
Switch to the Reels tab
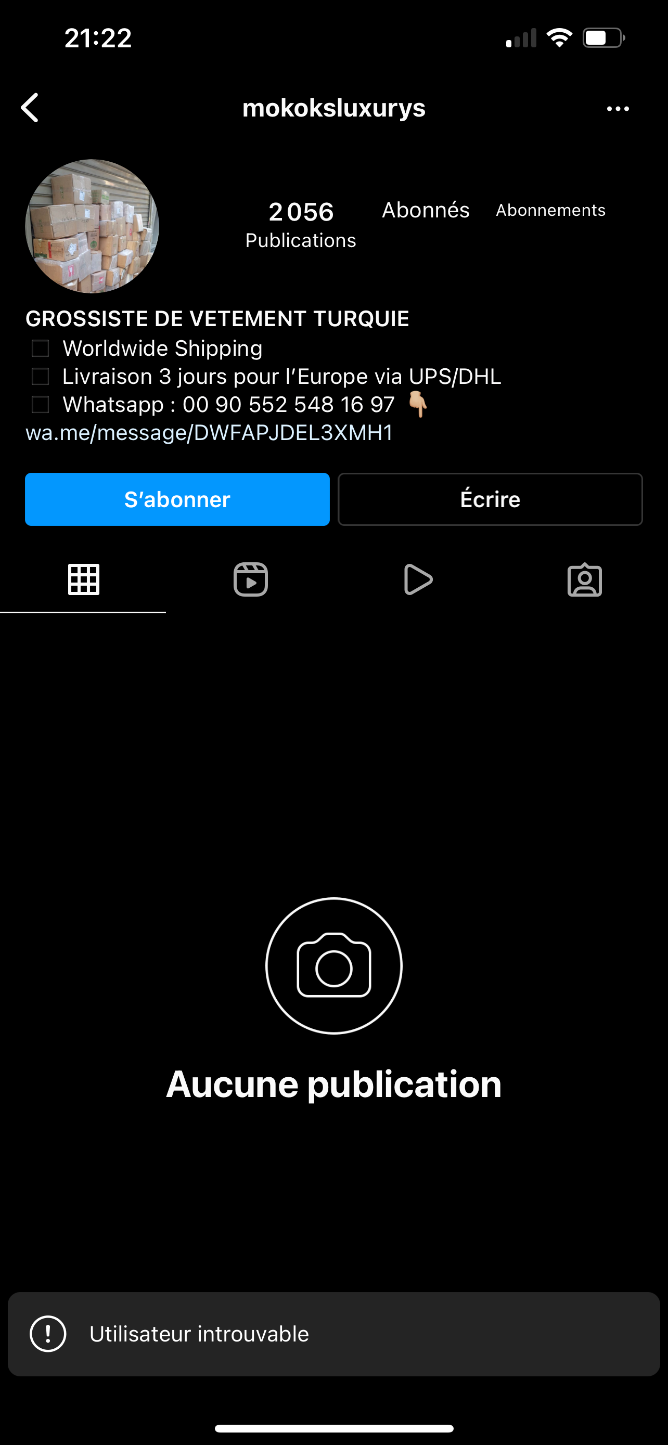[x=250, y=580]
